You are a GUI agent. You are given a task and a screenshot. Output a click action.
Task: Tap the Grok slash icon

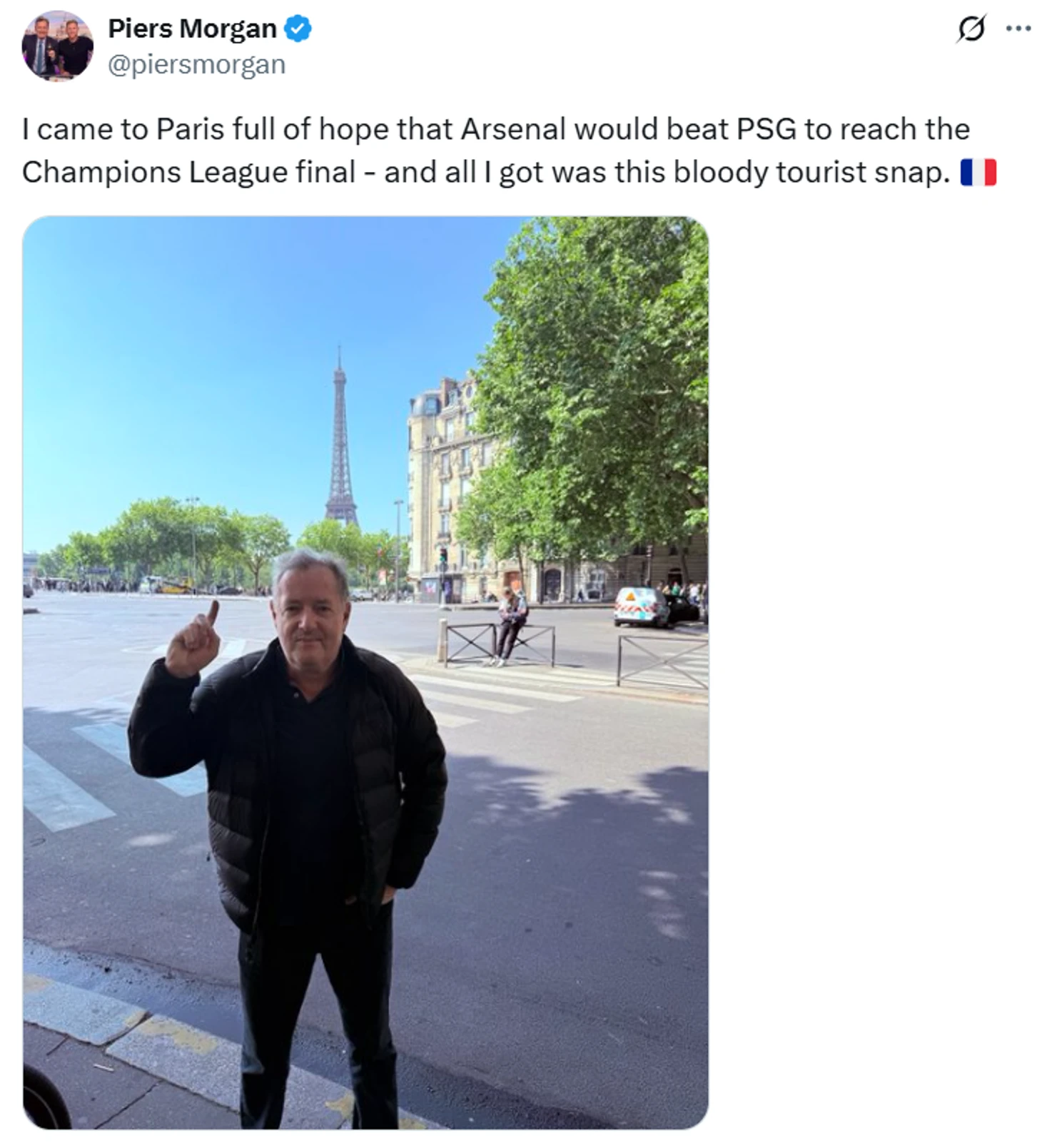971,29
